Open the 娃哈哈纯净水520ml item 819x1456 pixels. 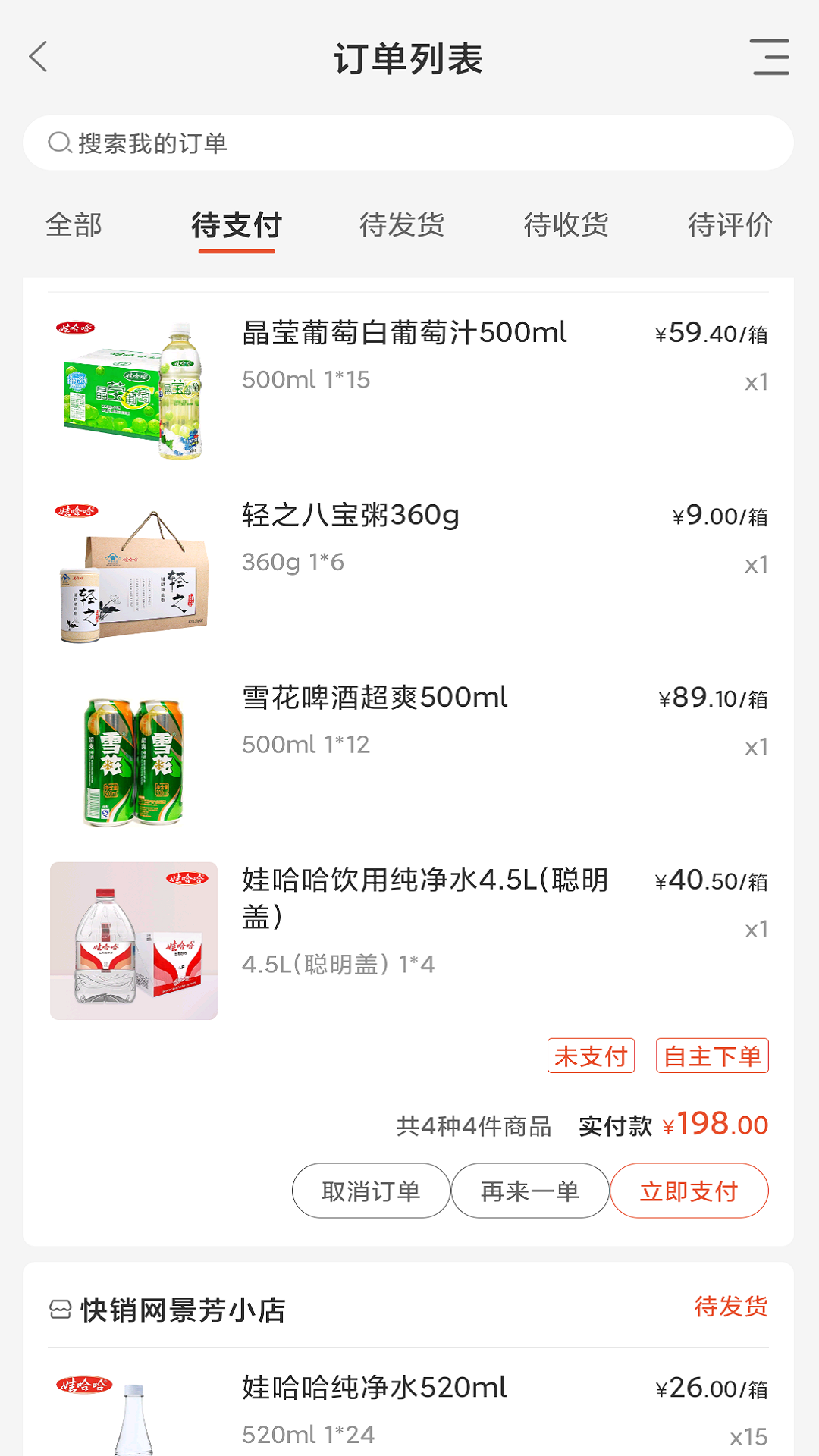point(375,1388)
